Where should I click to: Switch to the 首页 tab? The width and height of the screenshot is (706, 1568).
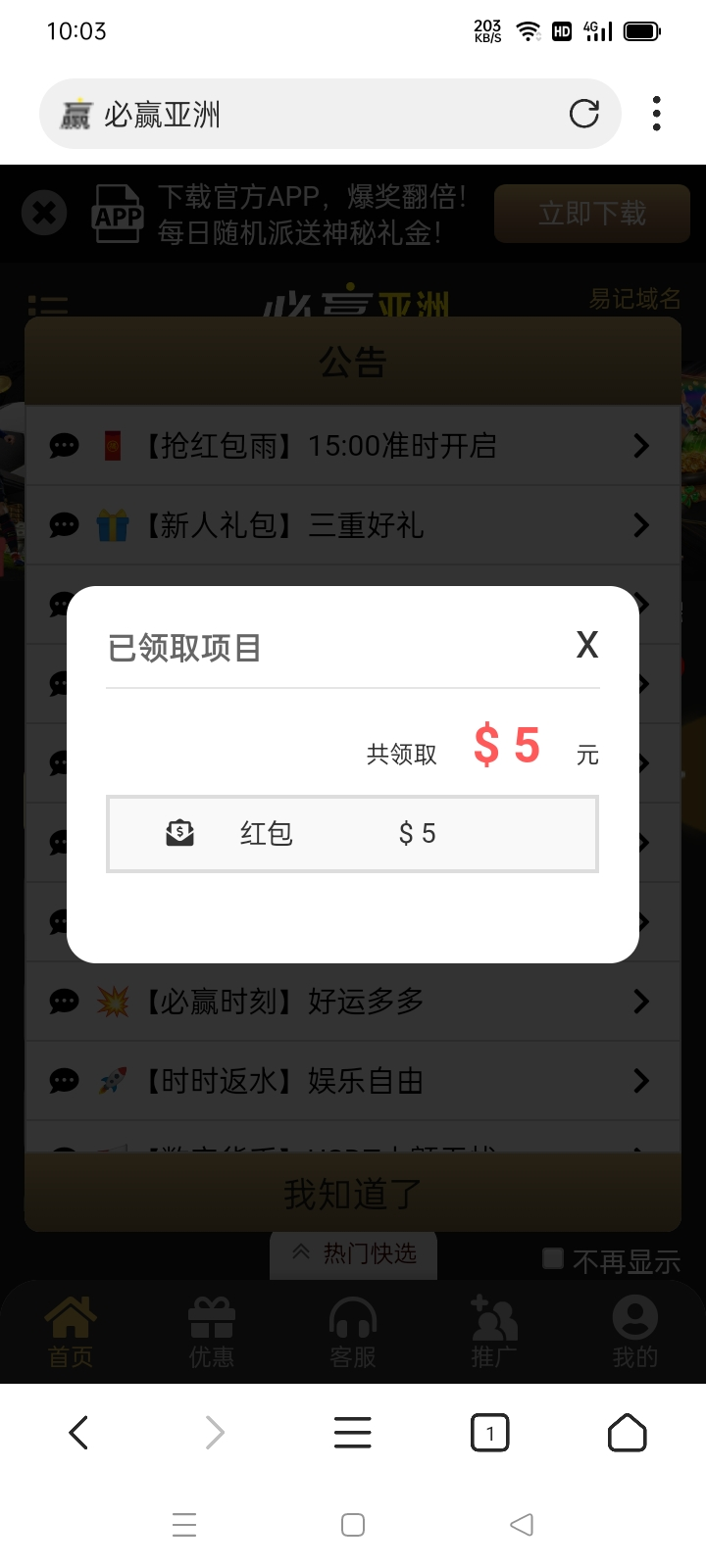pos(71,1331)
